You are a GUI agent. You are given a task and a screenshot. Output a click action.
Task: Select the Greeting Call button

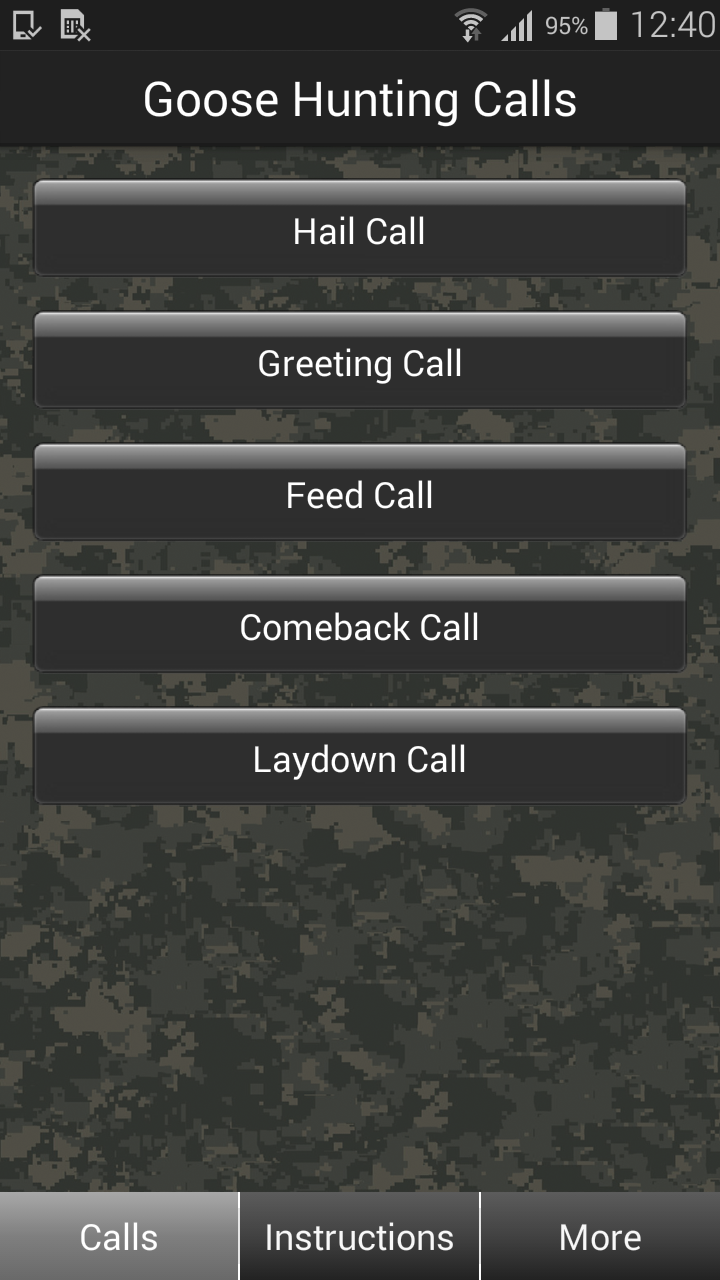360,363
